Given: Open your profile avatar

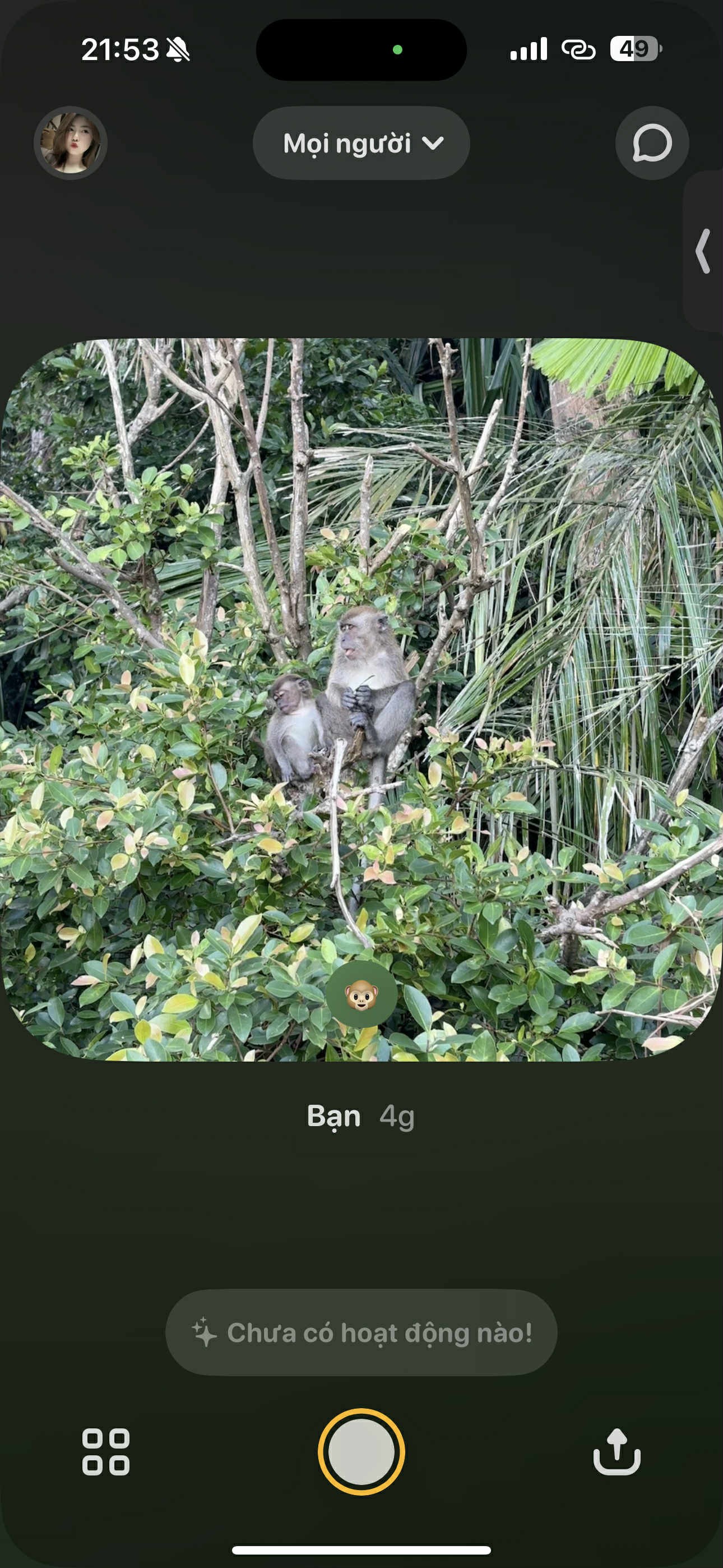Looking at the screenshot, I should (71, 143).
